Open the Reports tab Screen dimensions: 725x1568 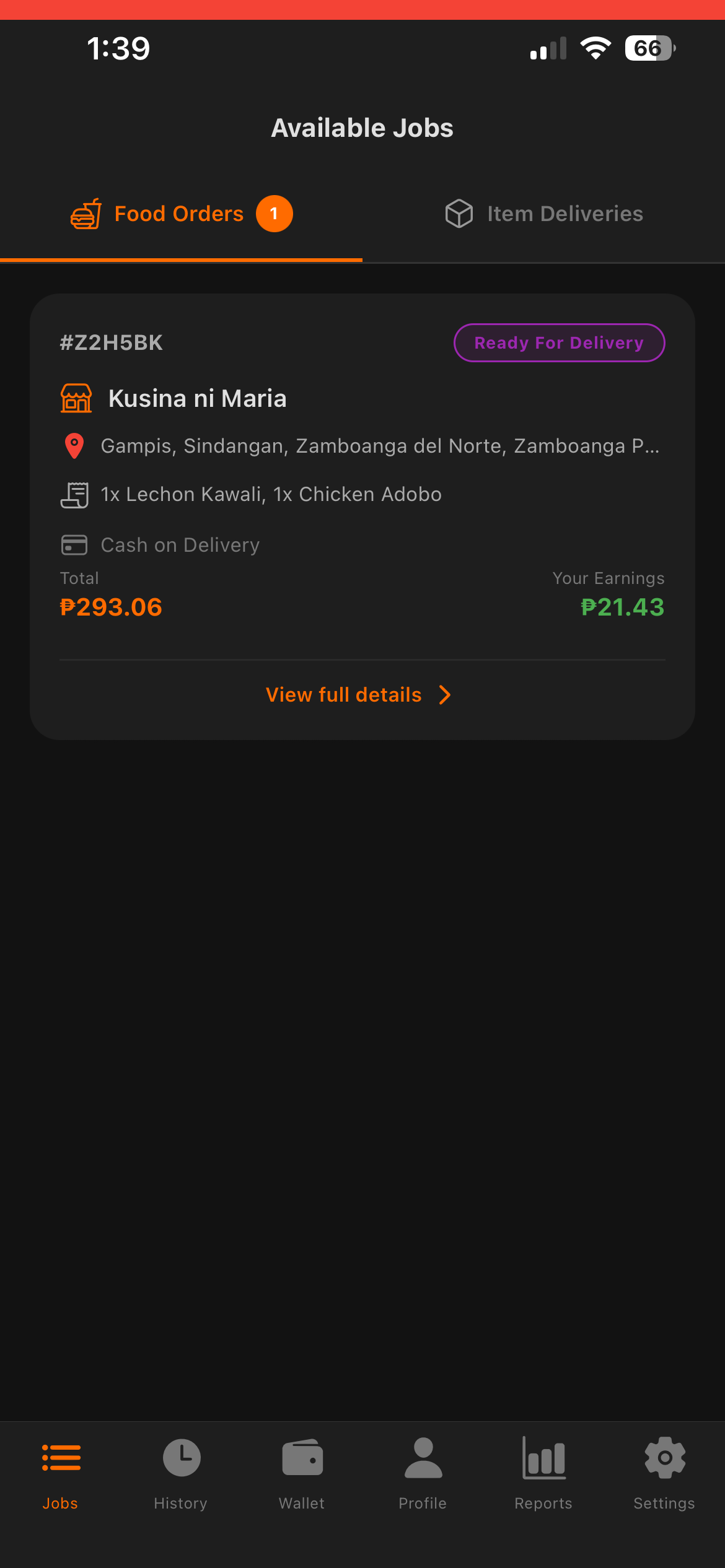[543, 1473]
